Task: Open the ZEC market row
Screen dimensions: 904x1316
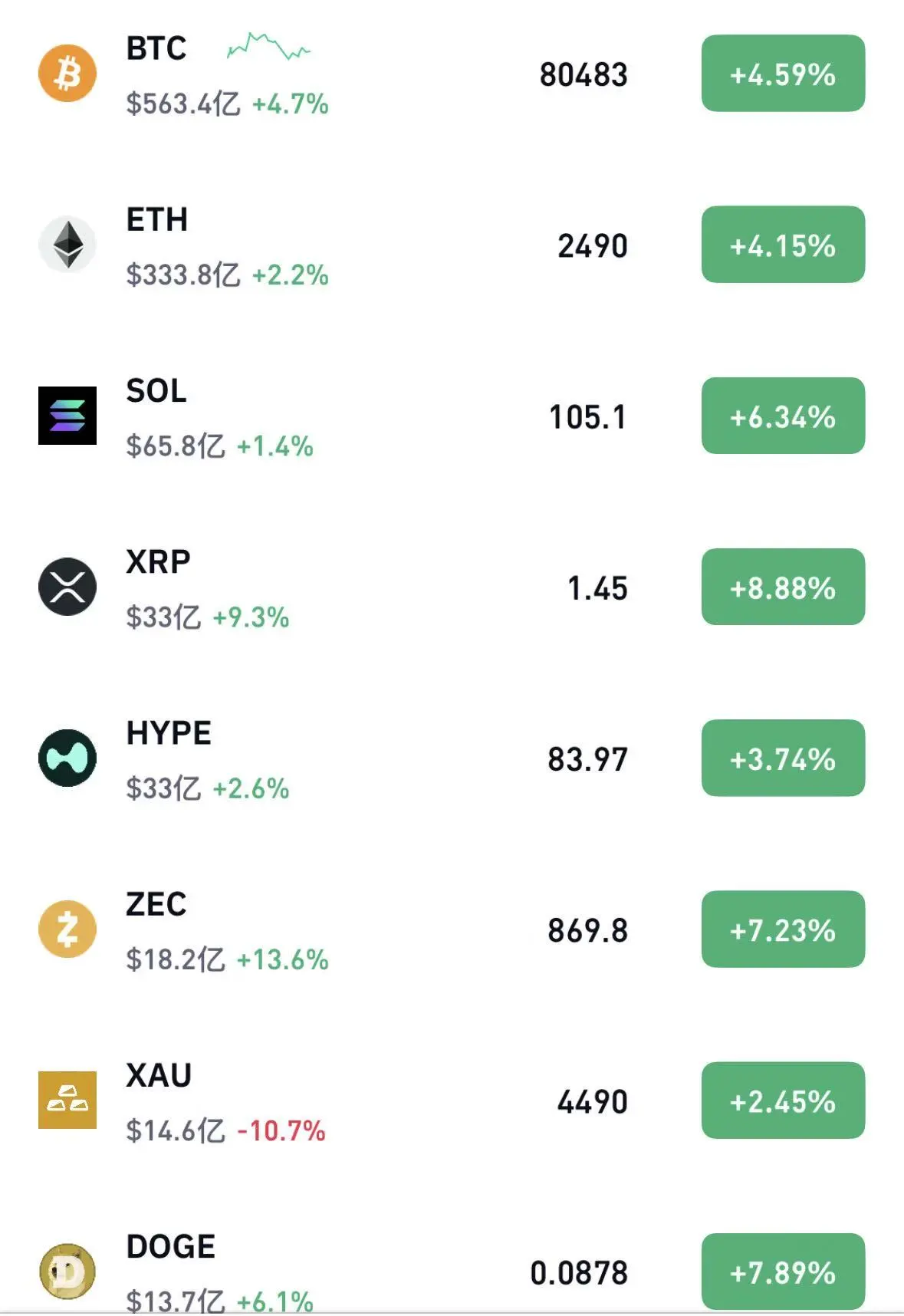Action: pyautogui.click(x=452, y=929)
